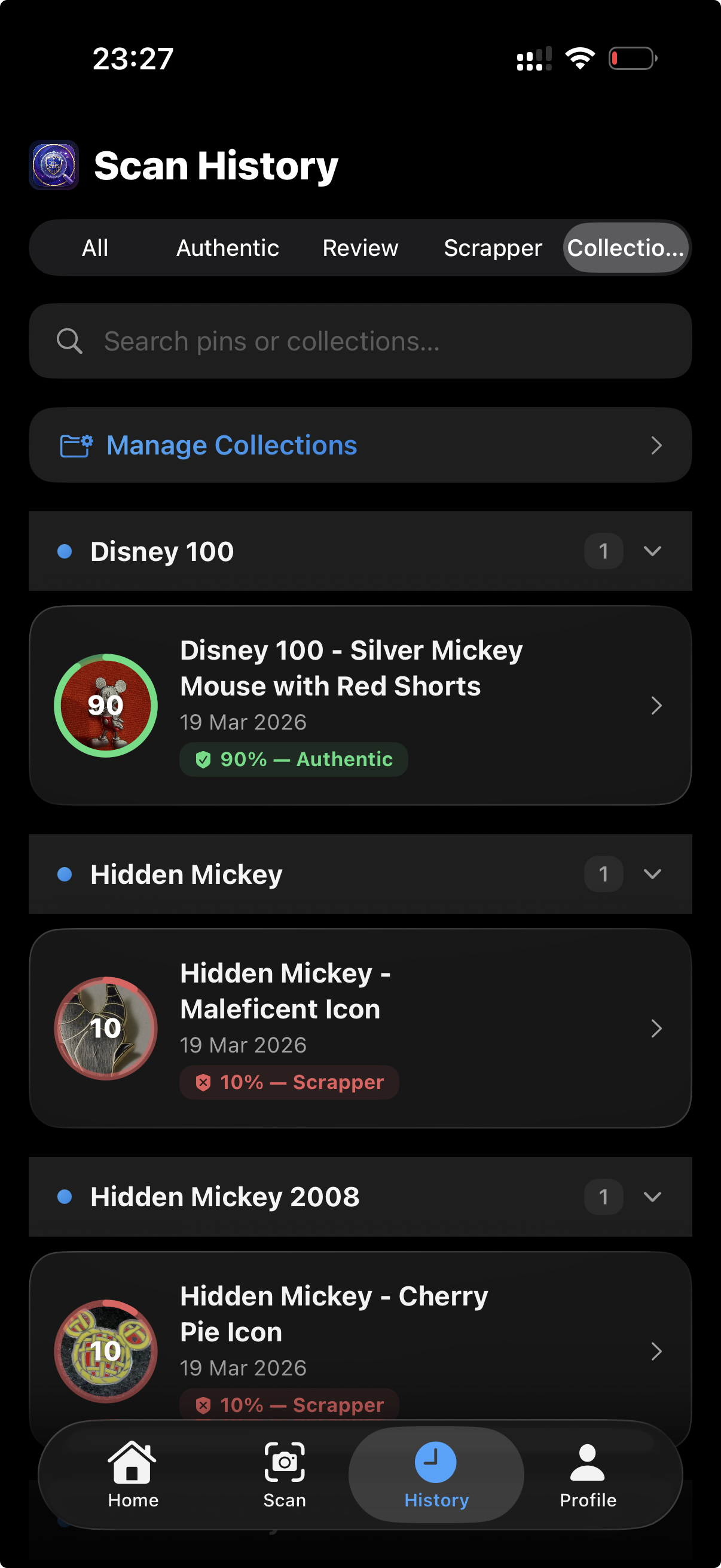Activate the Collections filter pill
Screen dimensions: 721x1568
point(625,248)
